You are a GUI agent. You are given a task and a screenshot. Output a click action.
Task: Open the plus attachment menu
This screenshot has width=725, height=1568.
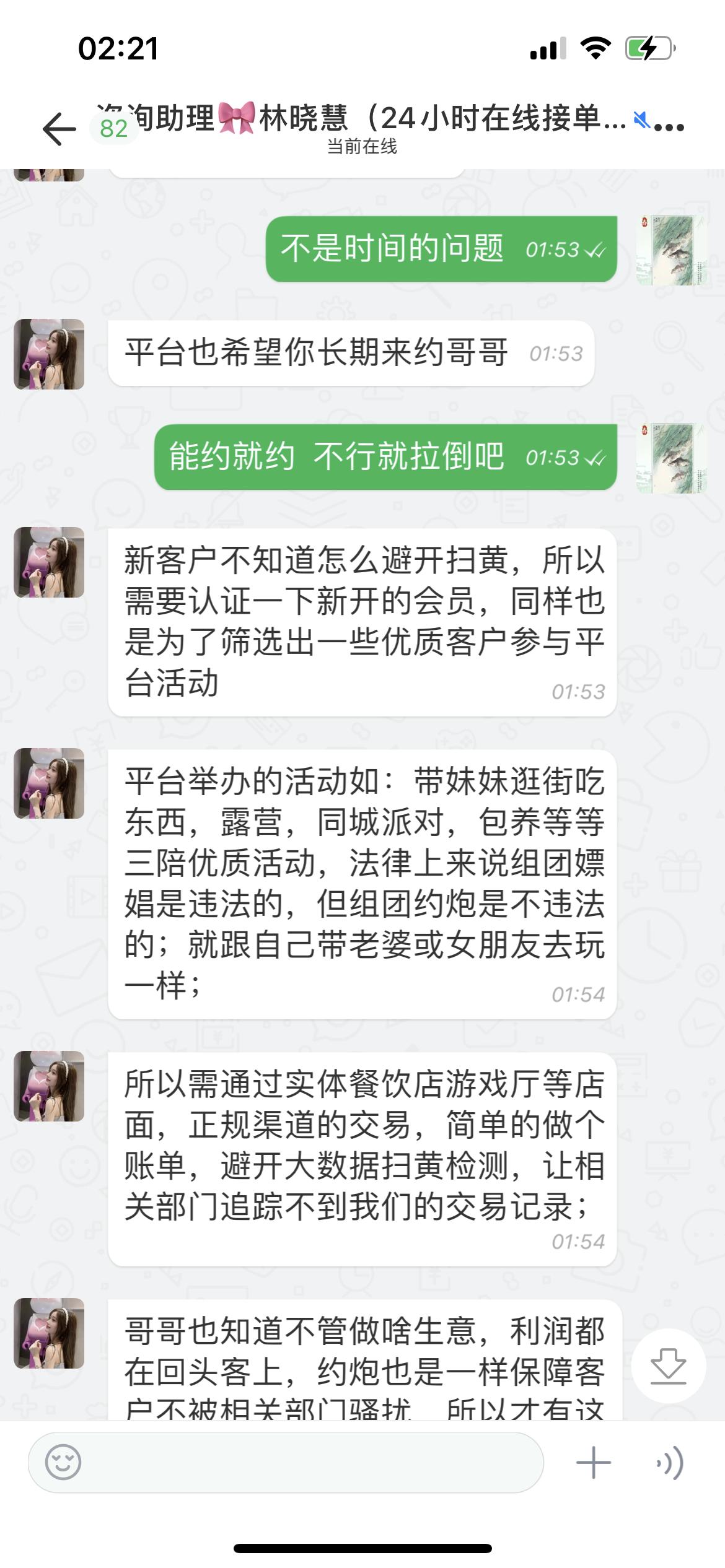coord(593,1462)
